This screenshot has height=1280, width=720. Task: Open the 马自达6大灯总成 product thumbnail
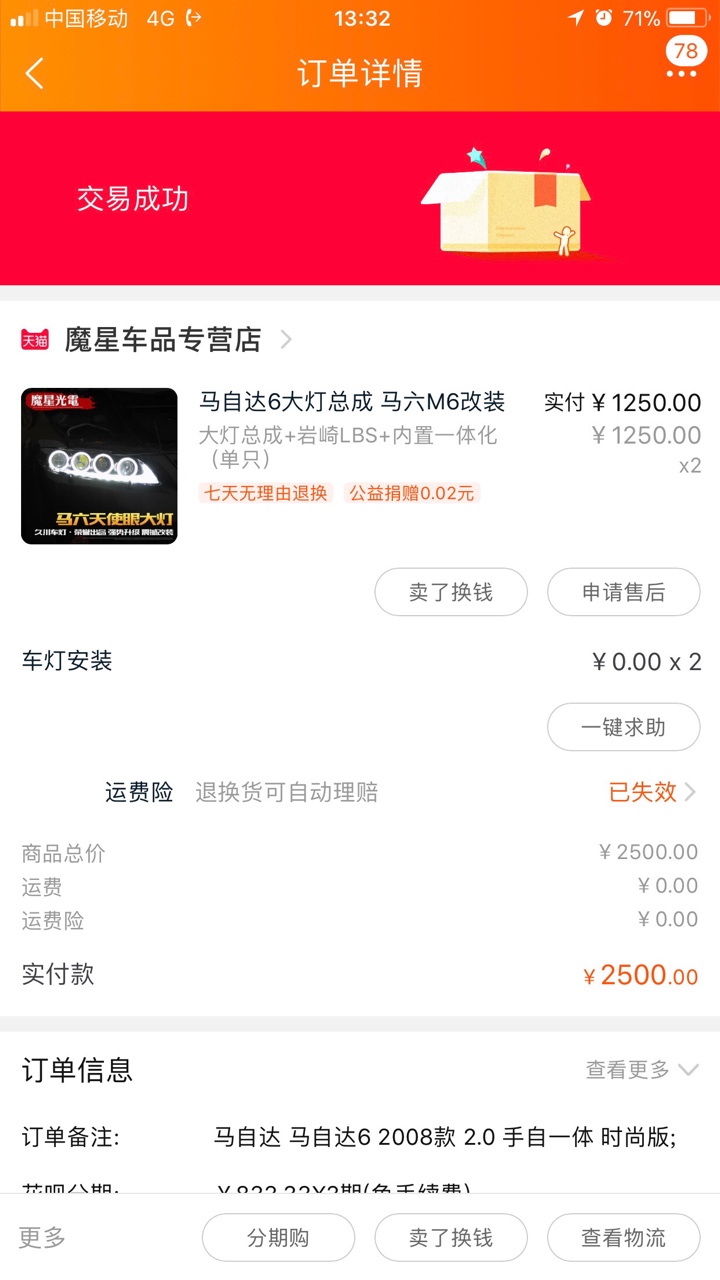(x=99, y=466)
